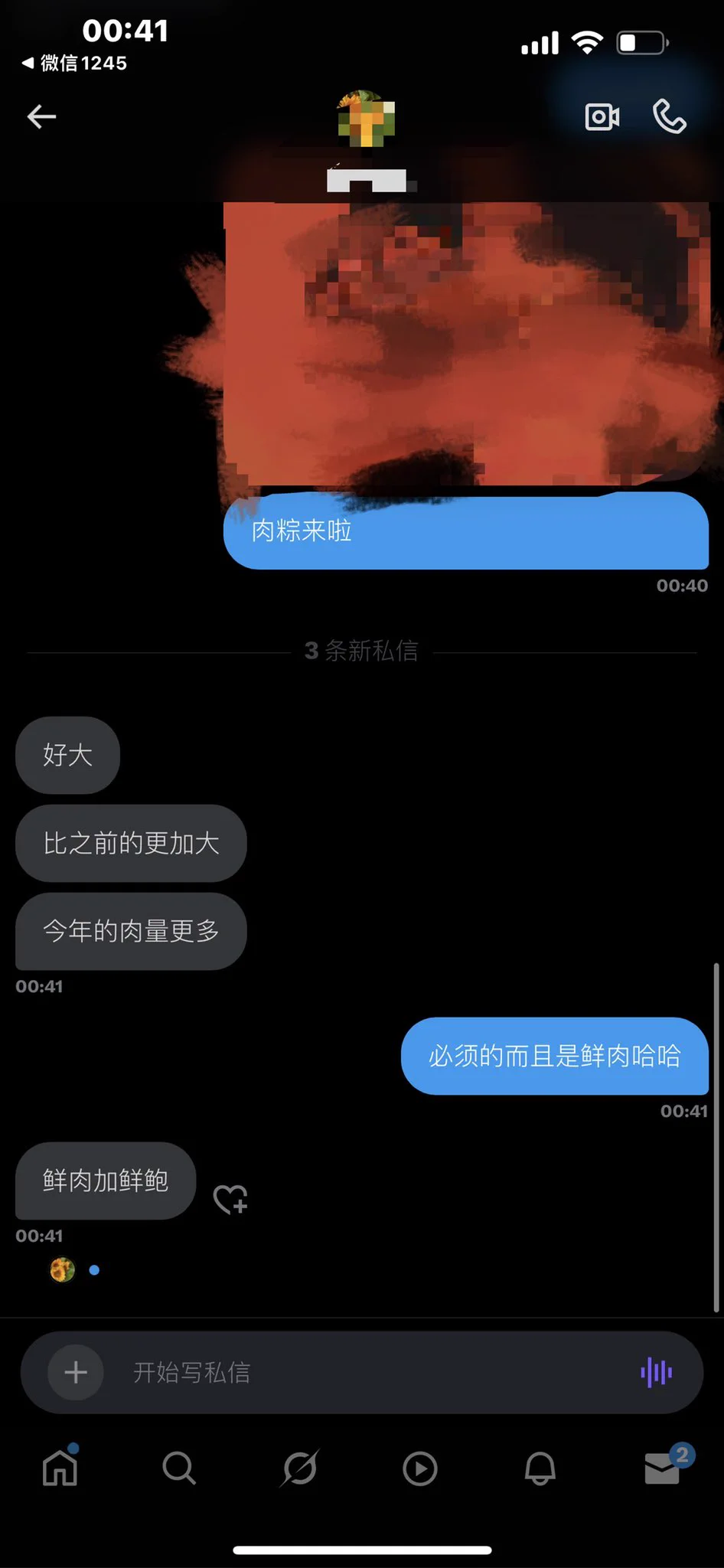
Task: Switch to the video play tab
Action: (420, 1468)
